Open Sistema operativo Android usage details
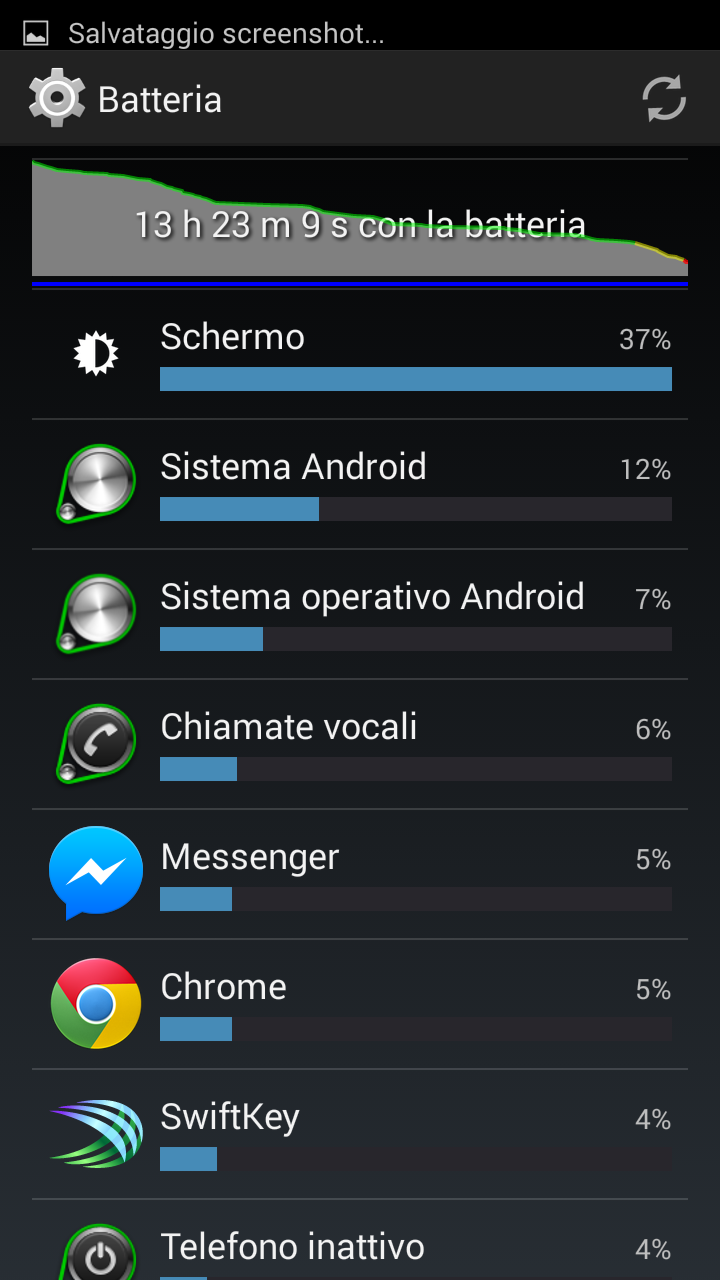 (360, 614)
